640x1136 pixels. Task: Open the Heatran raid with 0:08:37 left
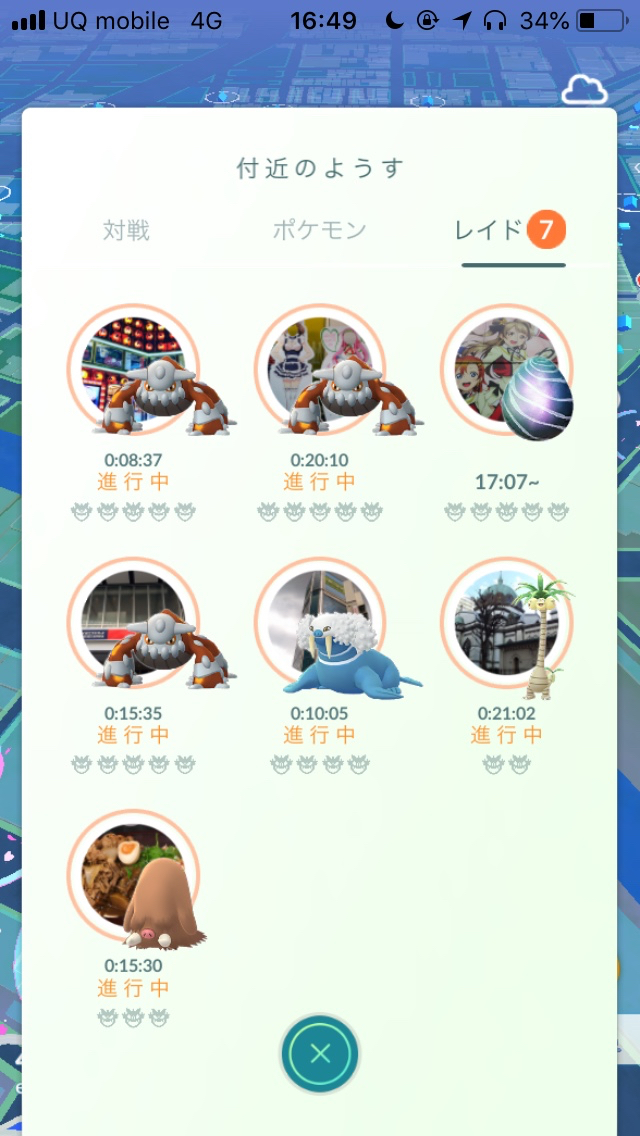coord(134,373)
